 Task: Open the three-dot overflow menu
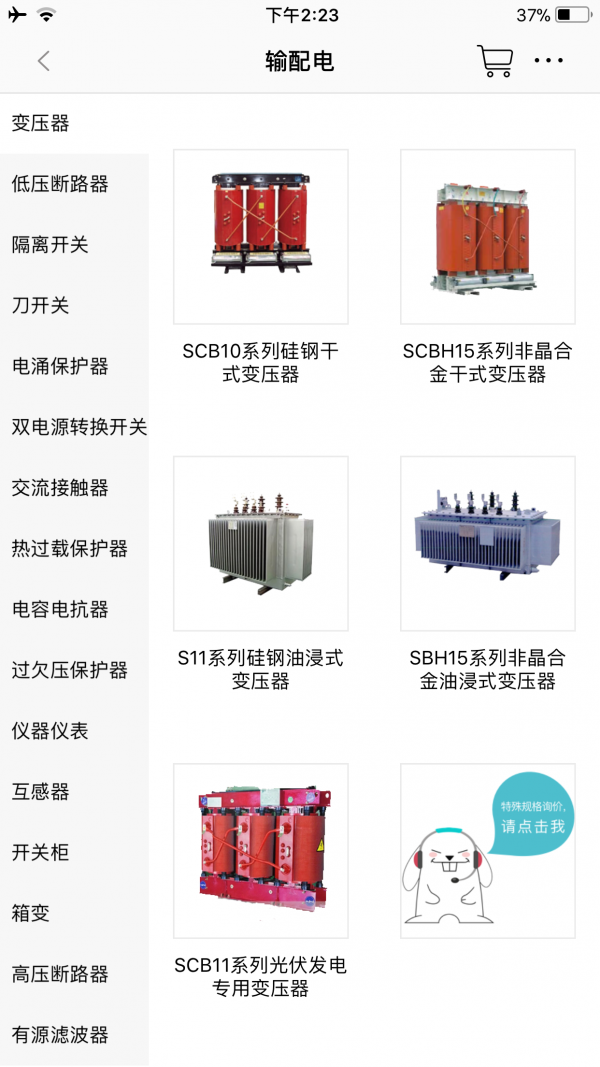548,61
